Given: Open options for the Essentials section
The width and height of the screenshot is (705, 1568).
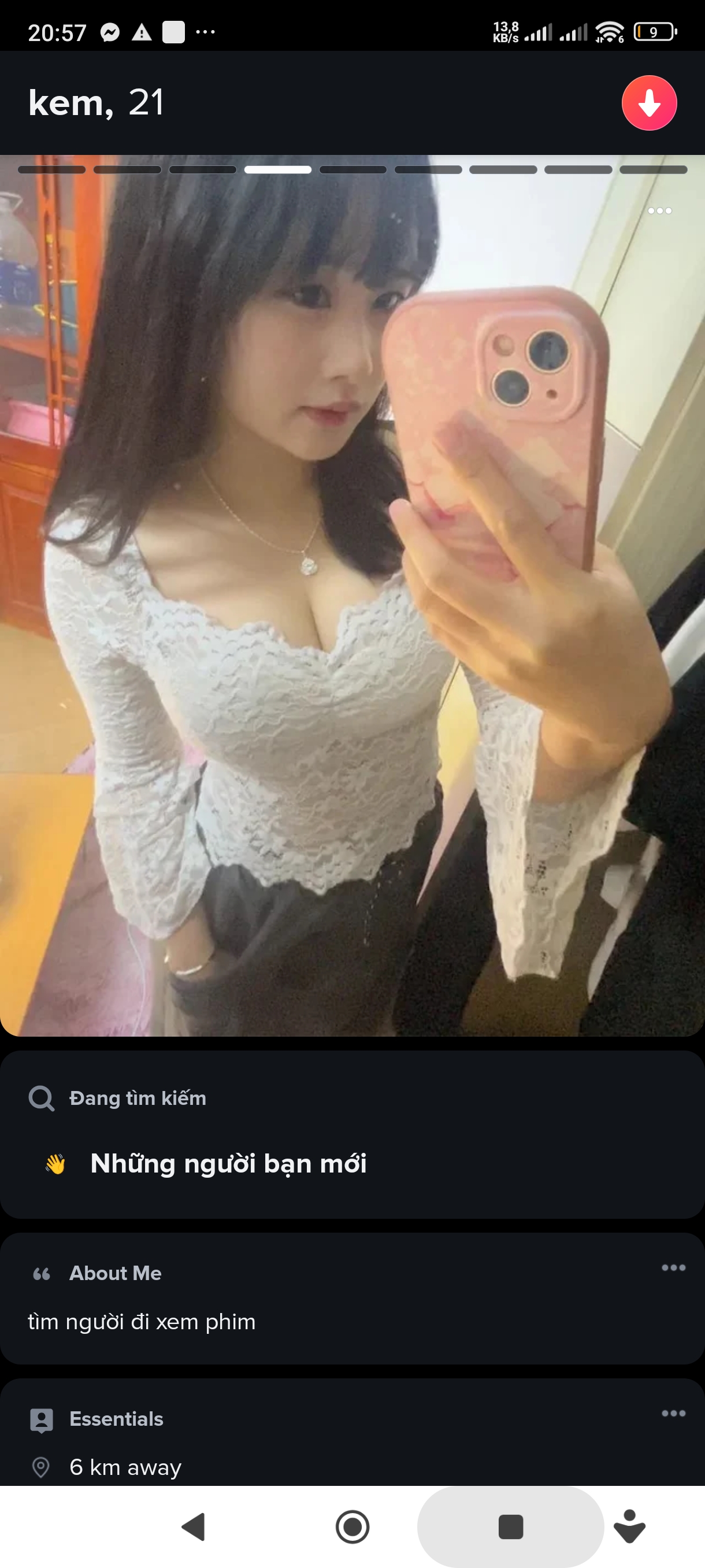Looking at the screenshot, I should (673, 1413).
